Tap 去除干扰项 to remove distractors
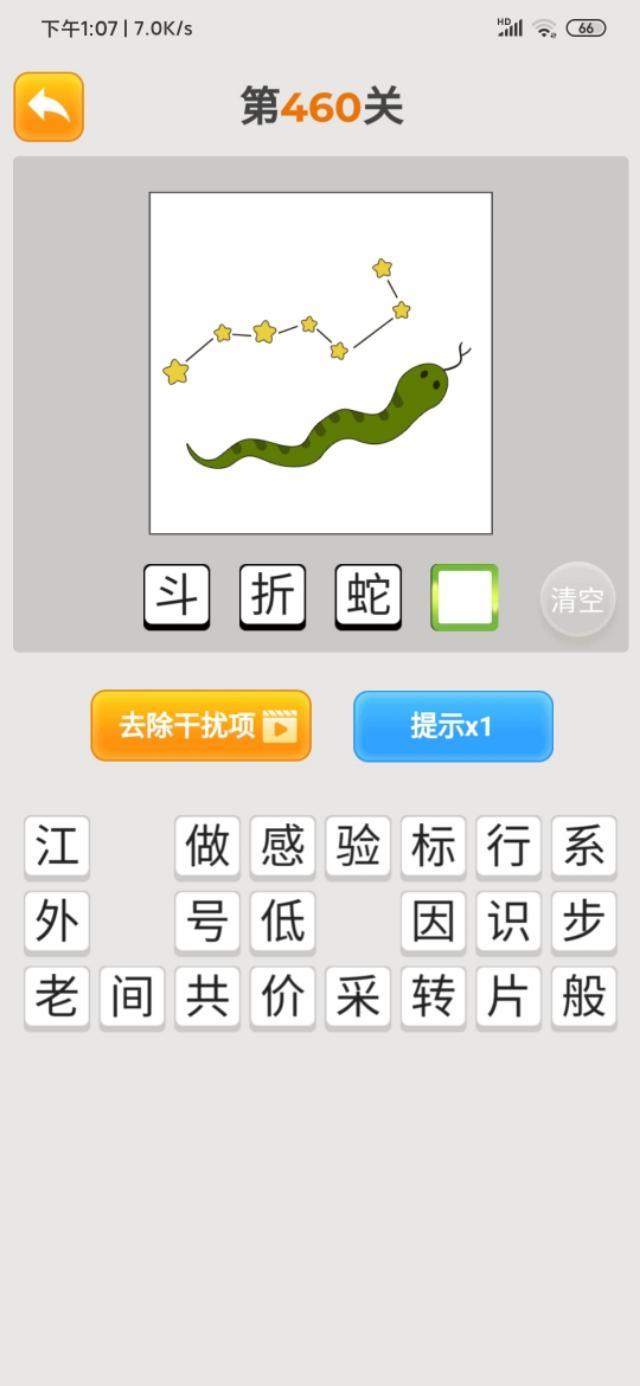Image resolution: width=640 pixels, height=1386 pixels. click(201, 726)
